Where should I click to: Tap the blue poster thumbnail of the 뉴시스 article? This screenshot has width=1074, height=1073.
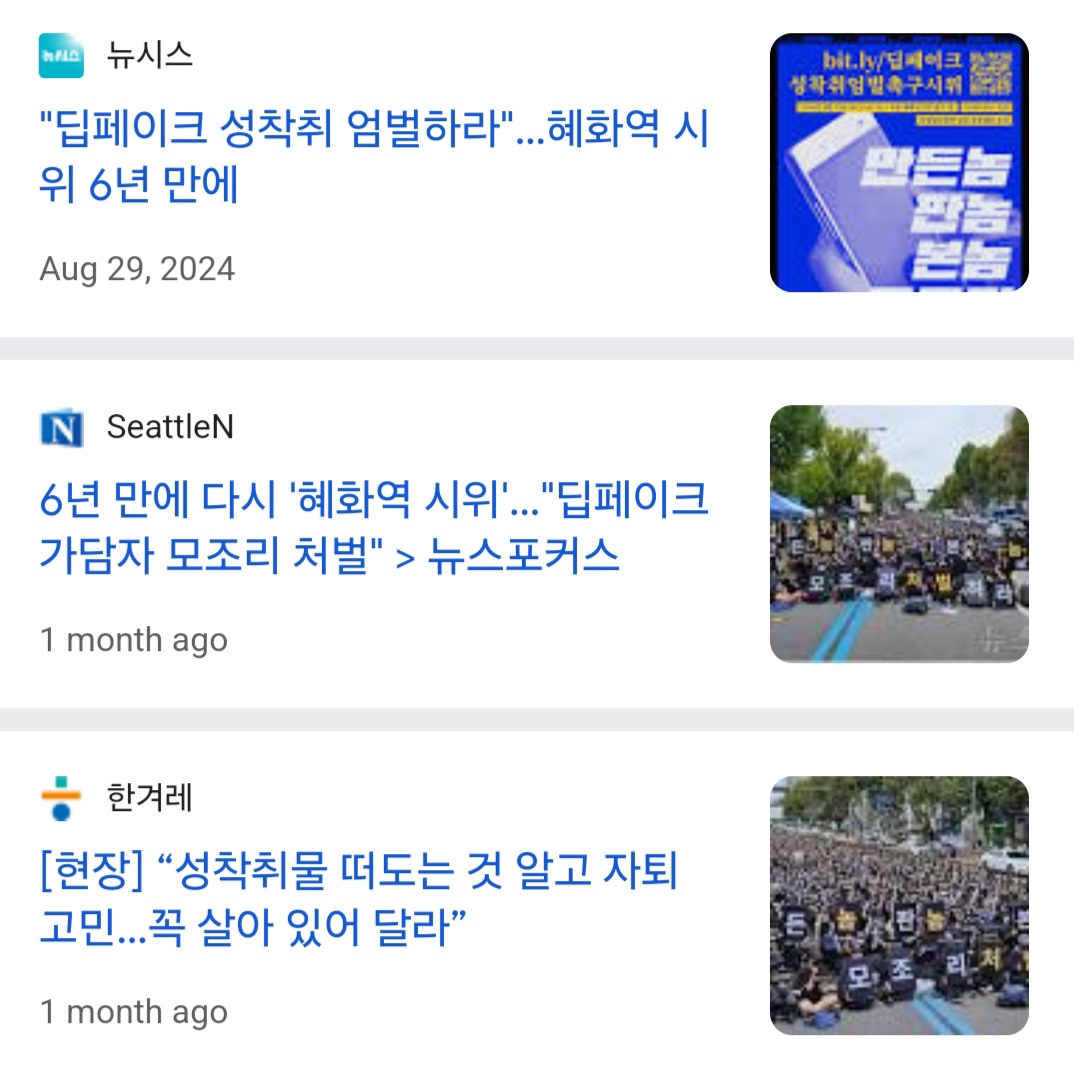point(898,163)
